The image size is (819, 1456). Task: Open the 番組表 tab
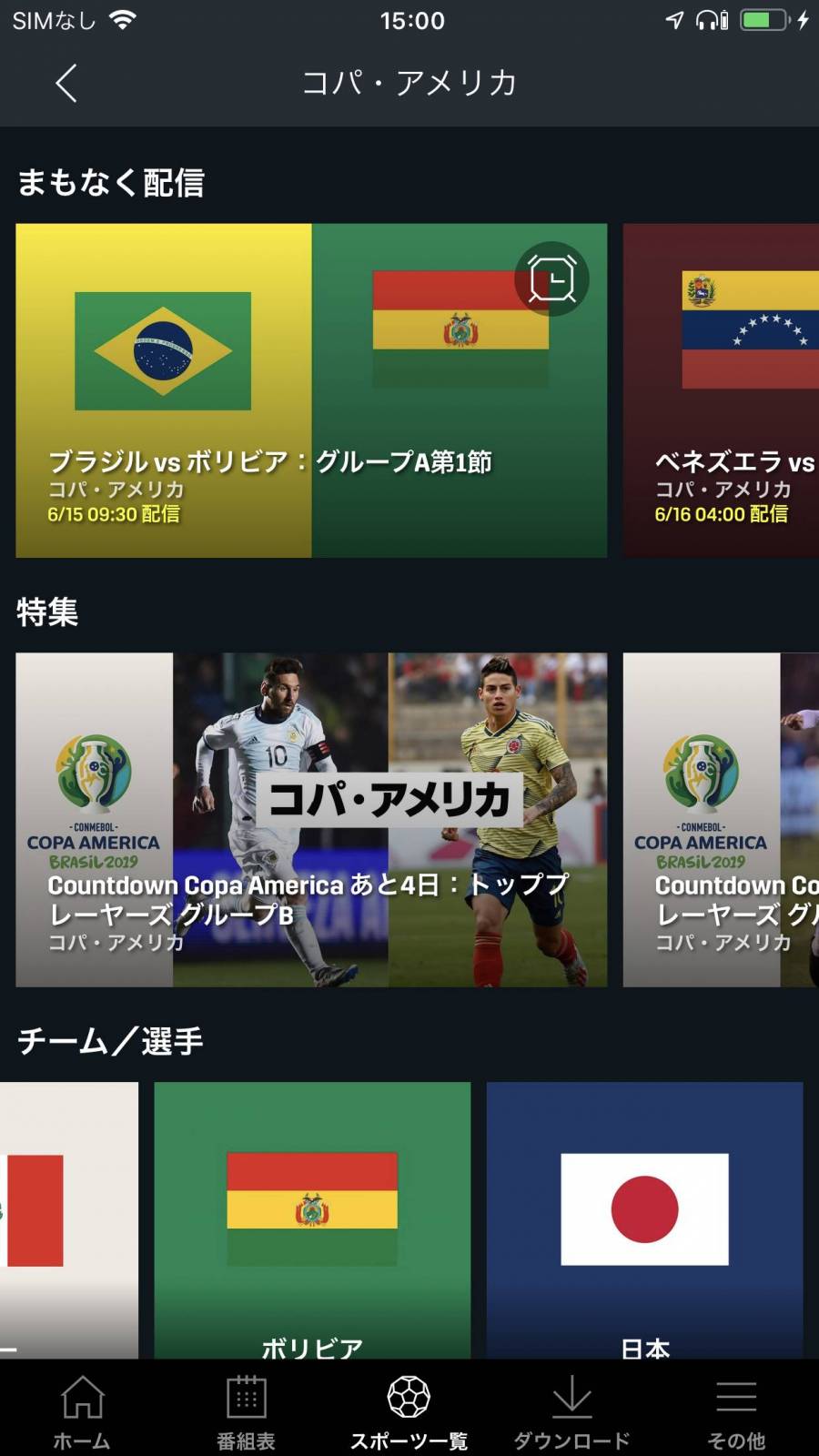[246, 1412]
